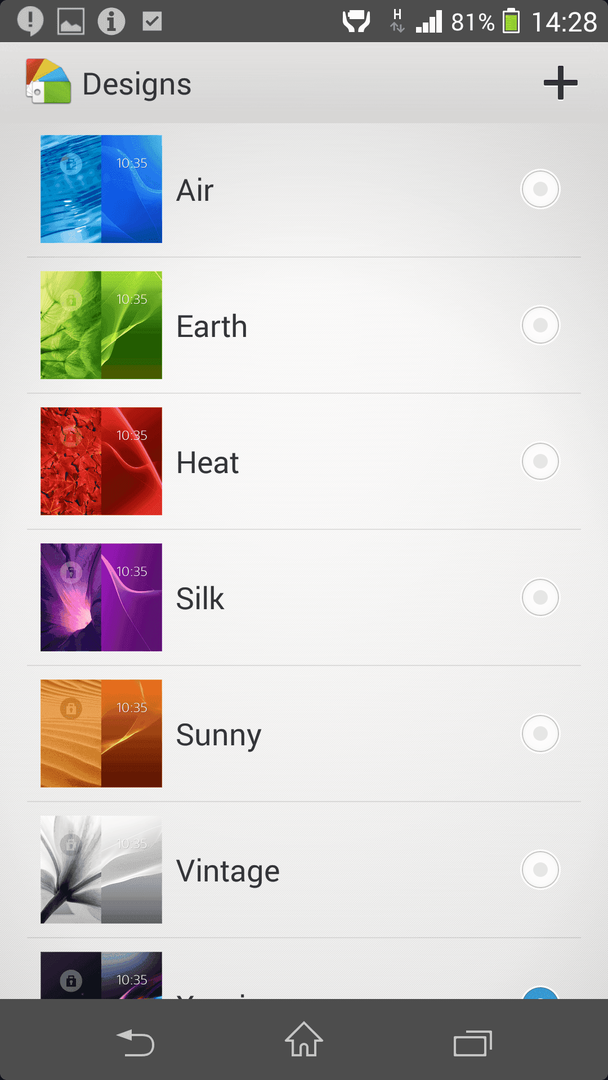The width and height of the screenshot is (608, 1080).
Task: Select the Vintage theme radio button
Action: 541,870
